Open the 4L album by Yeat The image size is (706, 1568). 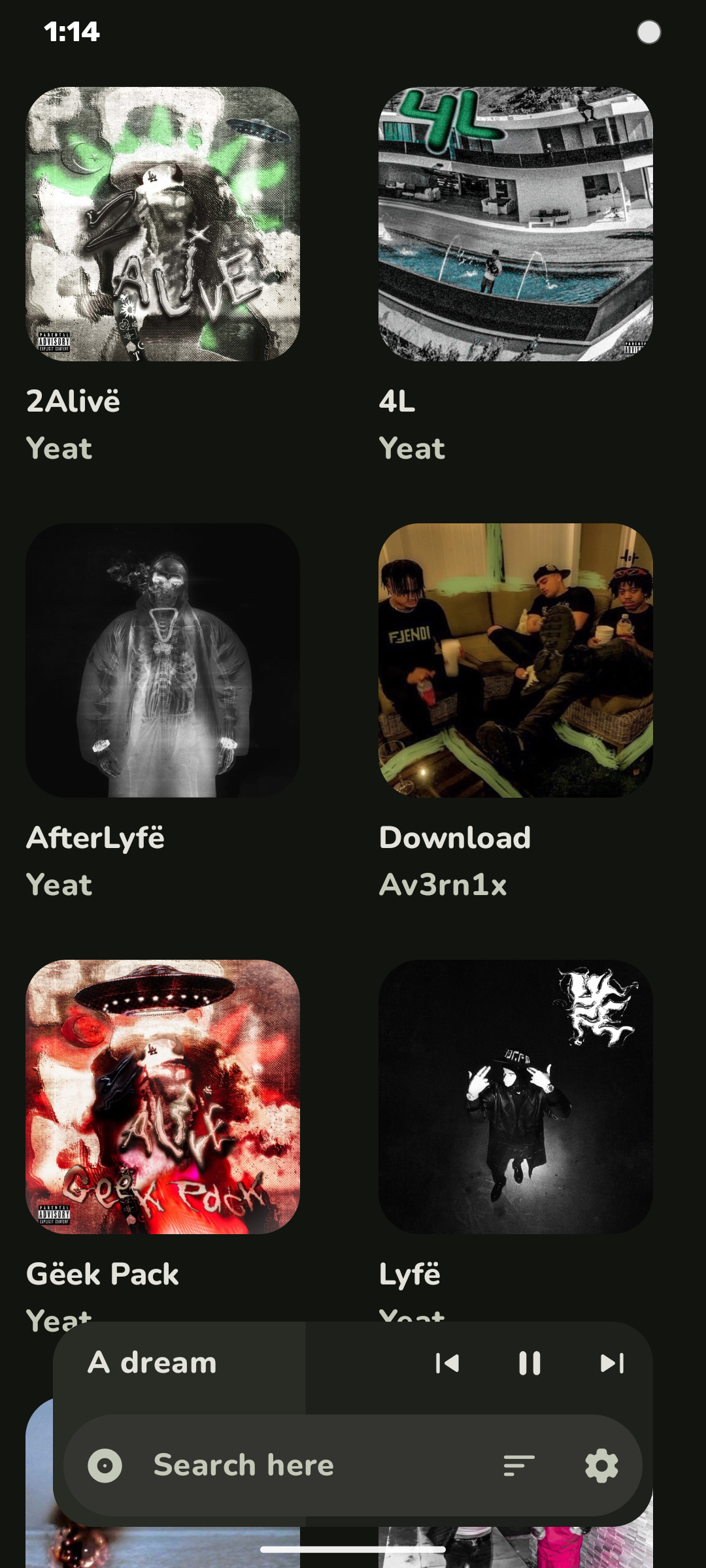point(516,224)
